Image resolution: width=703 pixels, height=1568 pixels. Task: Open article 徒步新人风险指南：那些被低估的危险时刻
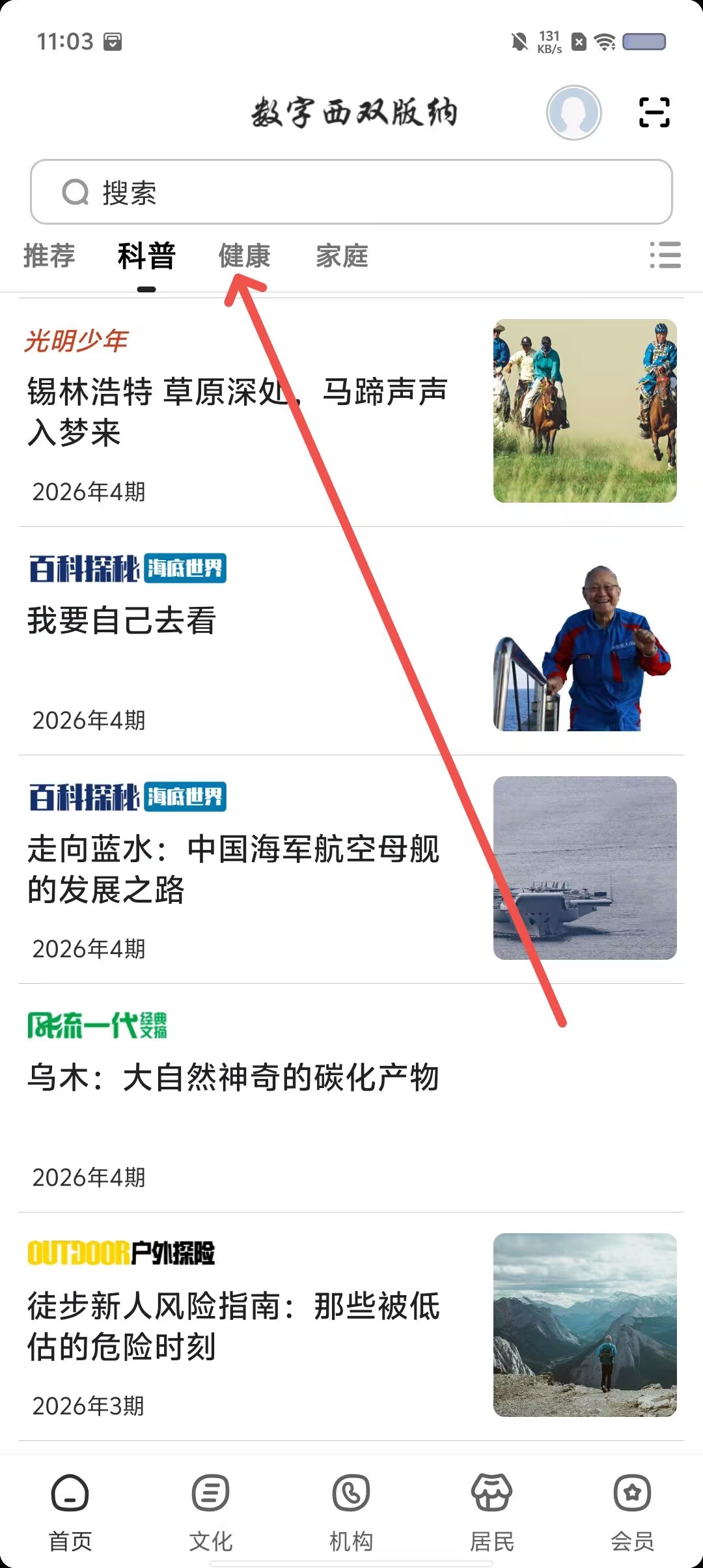351,1326
